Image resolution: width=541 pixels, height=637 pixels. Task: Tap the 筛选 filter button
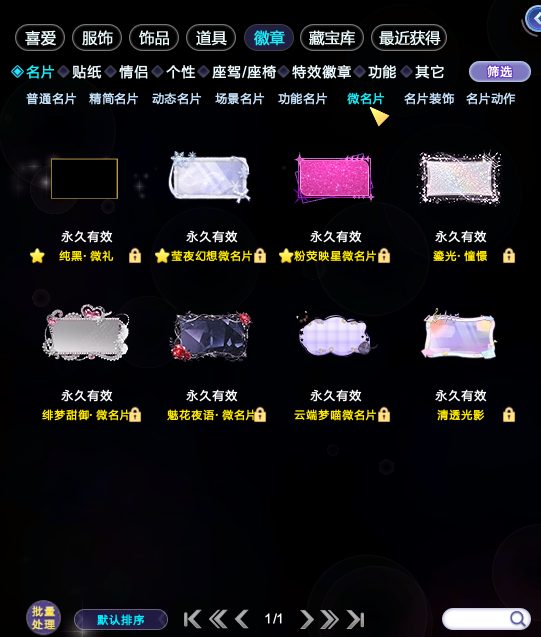coord(500,72)
